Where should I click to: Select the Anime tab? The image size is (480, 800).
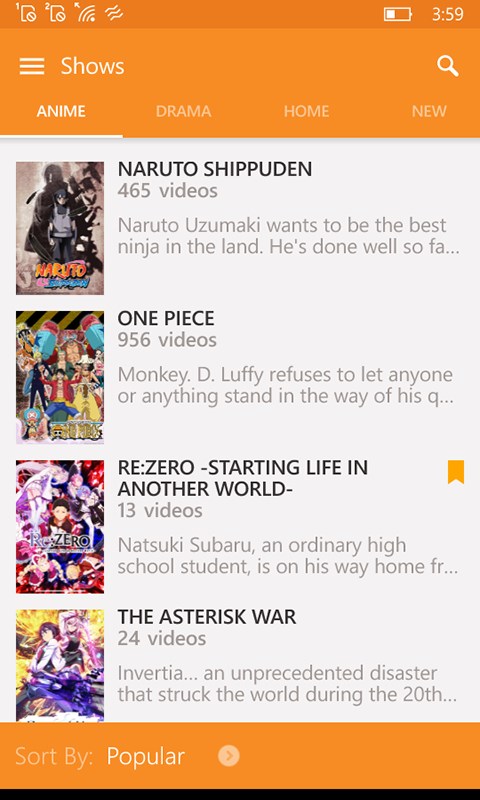(61, 111)
